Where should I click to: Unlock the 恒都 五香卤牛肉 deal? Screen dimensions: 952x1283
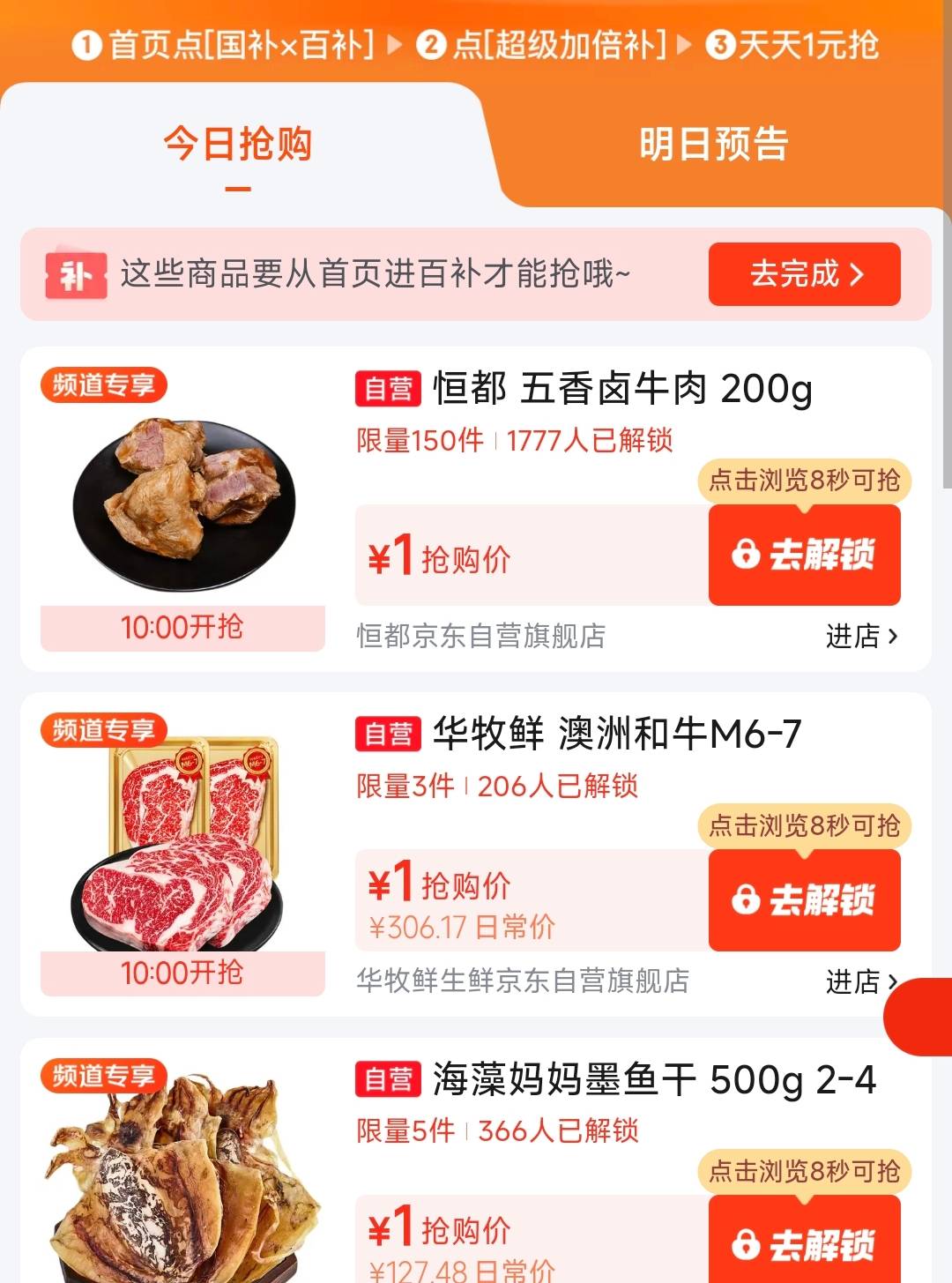[x=804, y=555]
